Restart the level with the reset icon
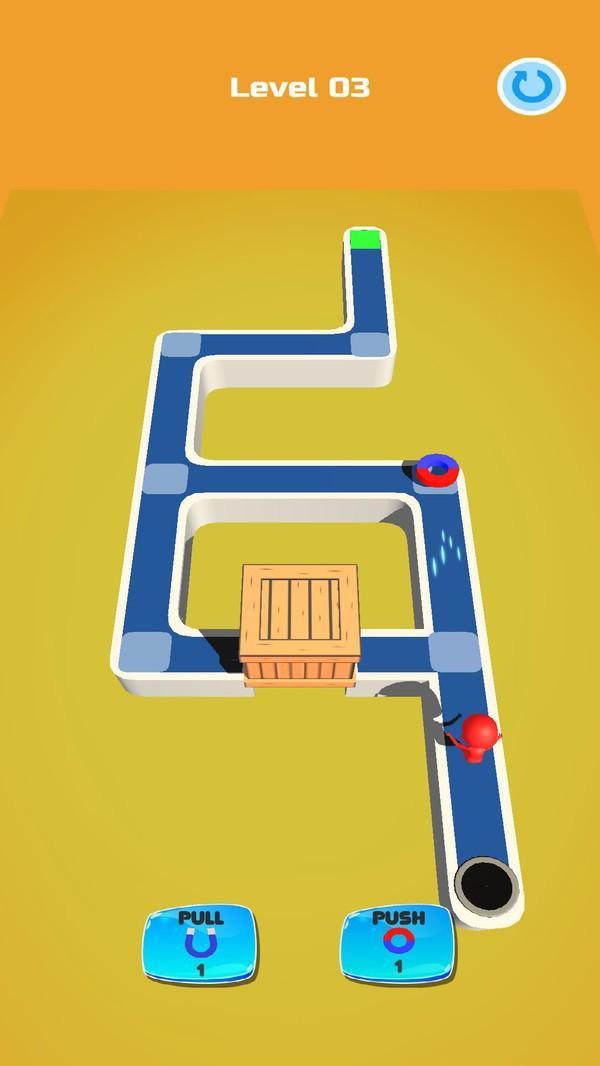The width and height of the screenshot is (600, 1066). pos(531,86)
